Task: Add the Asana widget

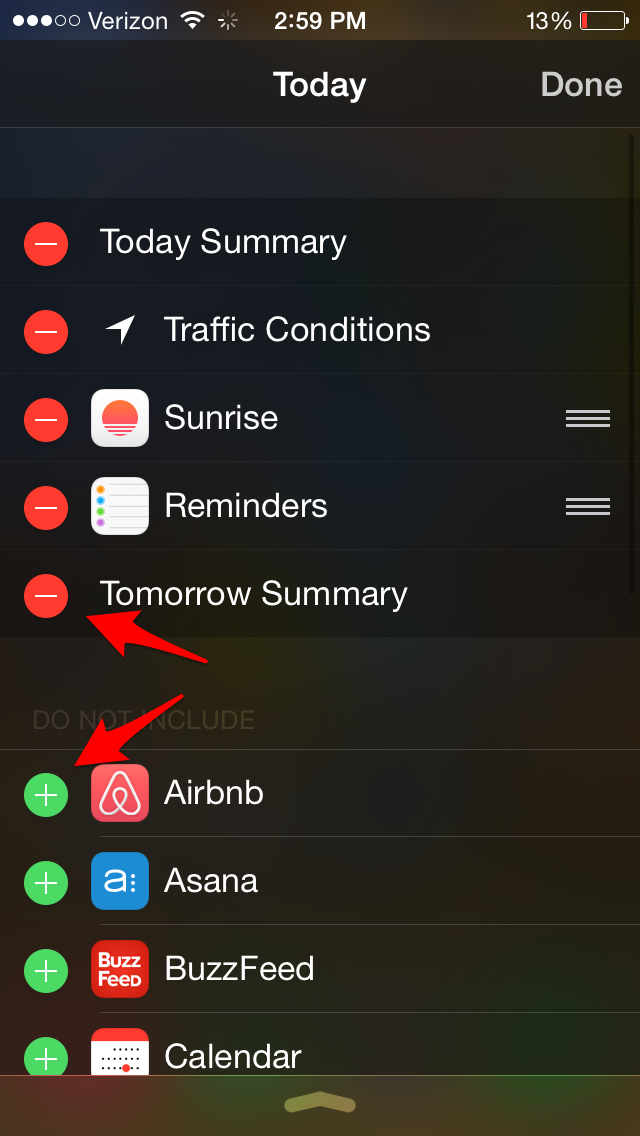Action: [x=46, y=883]
